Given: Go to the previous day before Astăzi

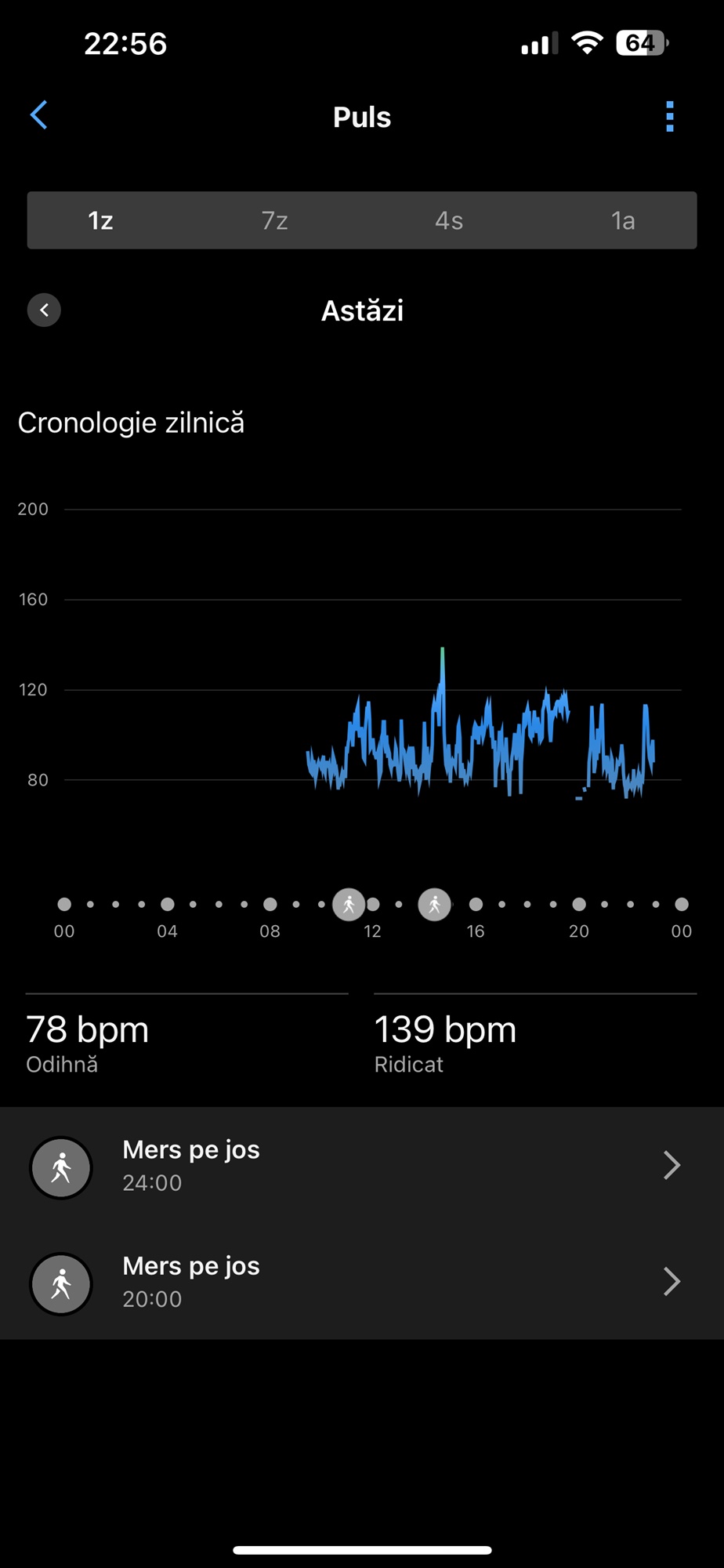Looking at the screenshot, I should [45, 310].
